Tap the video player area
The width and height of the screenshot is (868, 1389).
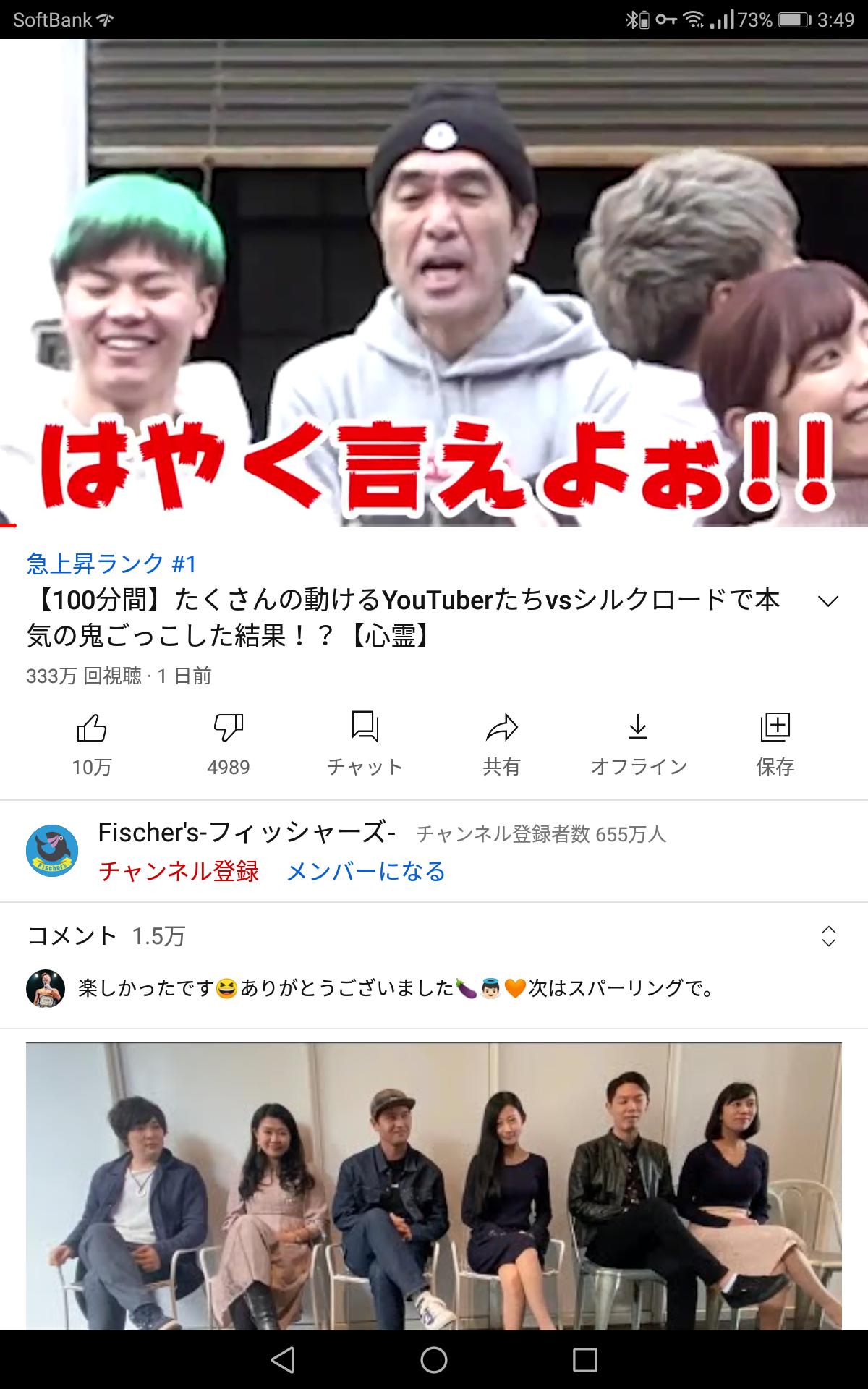click(x=434, y=283)
